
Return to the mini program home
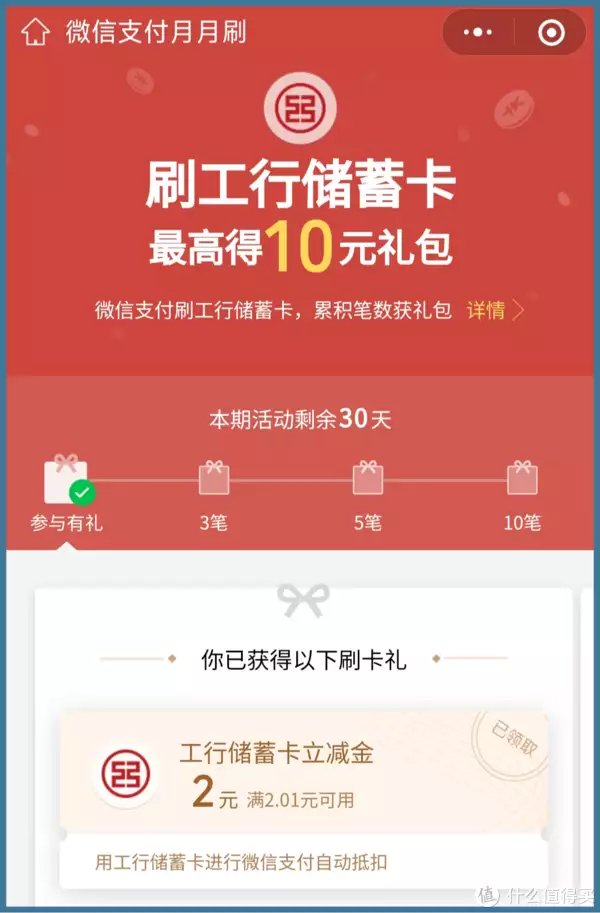point(35,32)
